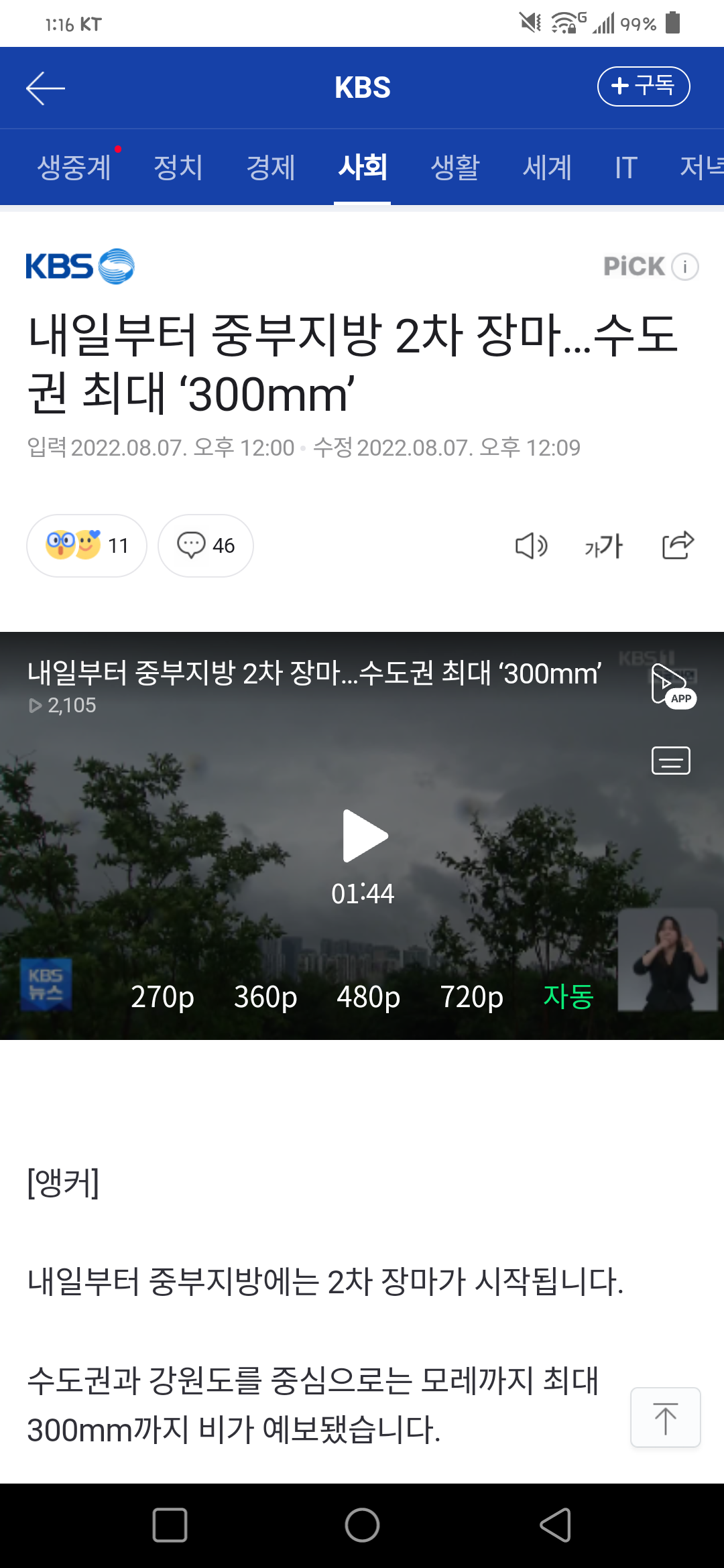This screenshot has height=1568, width=724.
Task: Open the 정치 tab
Action: pyautogui.click(x=178, y=167)
